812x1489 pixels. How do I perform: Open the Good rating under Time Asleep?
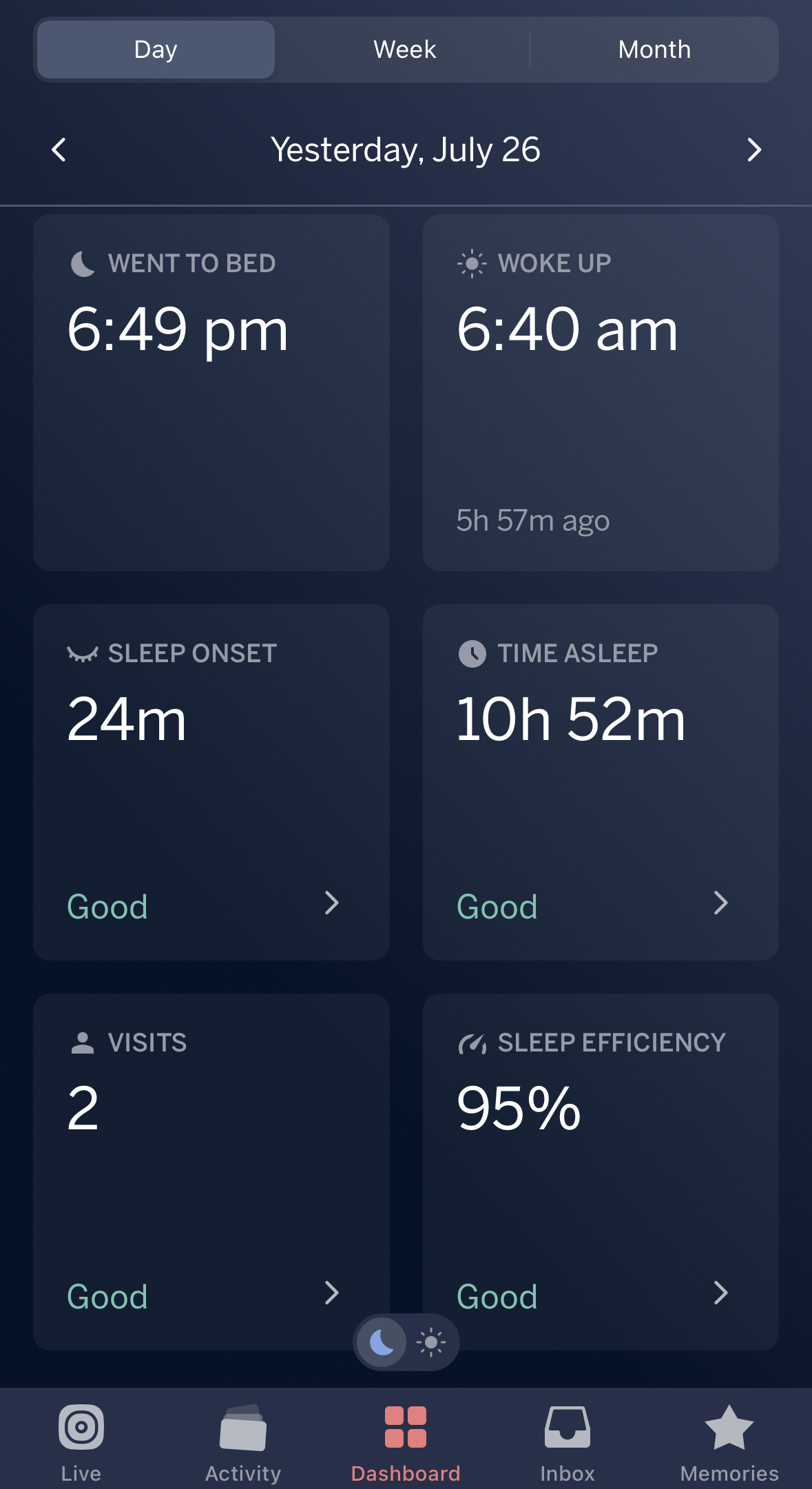tap(496, 906)
